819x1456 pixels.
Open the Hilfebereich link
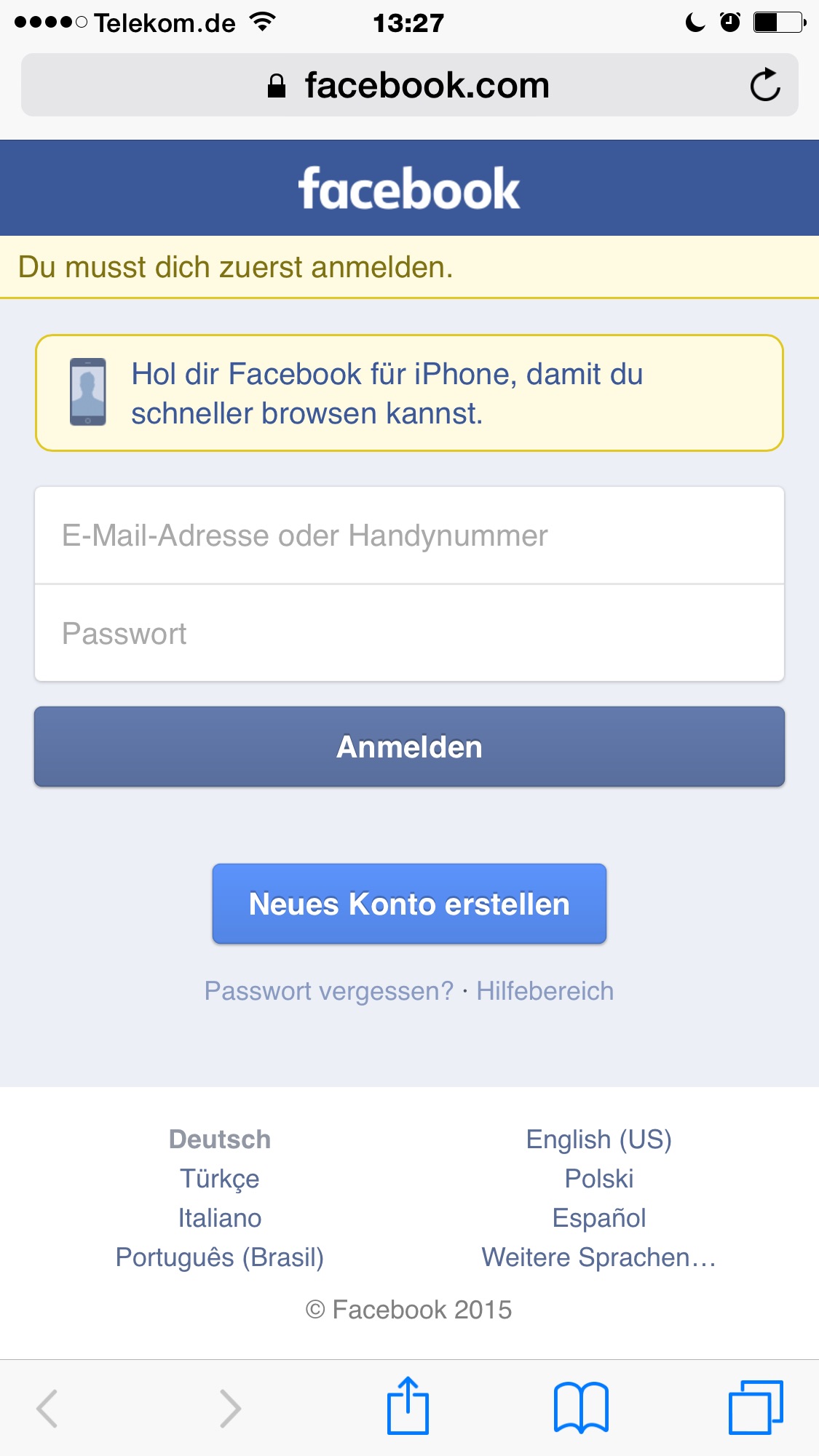[x=545, y=991]
